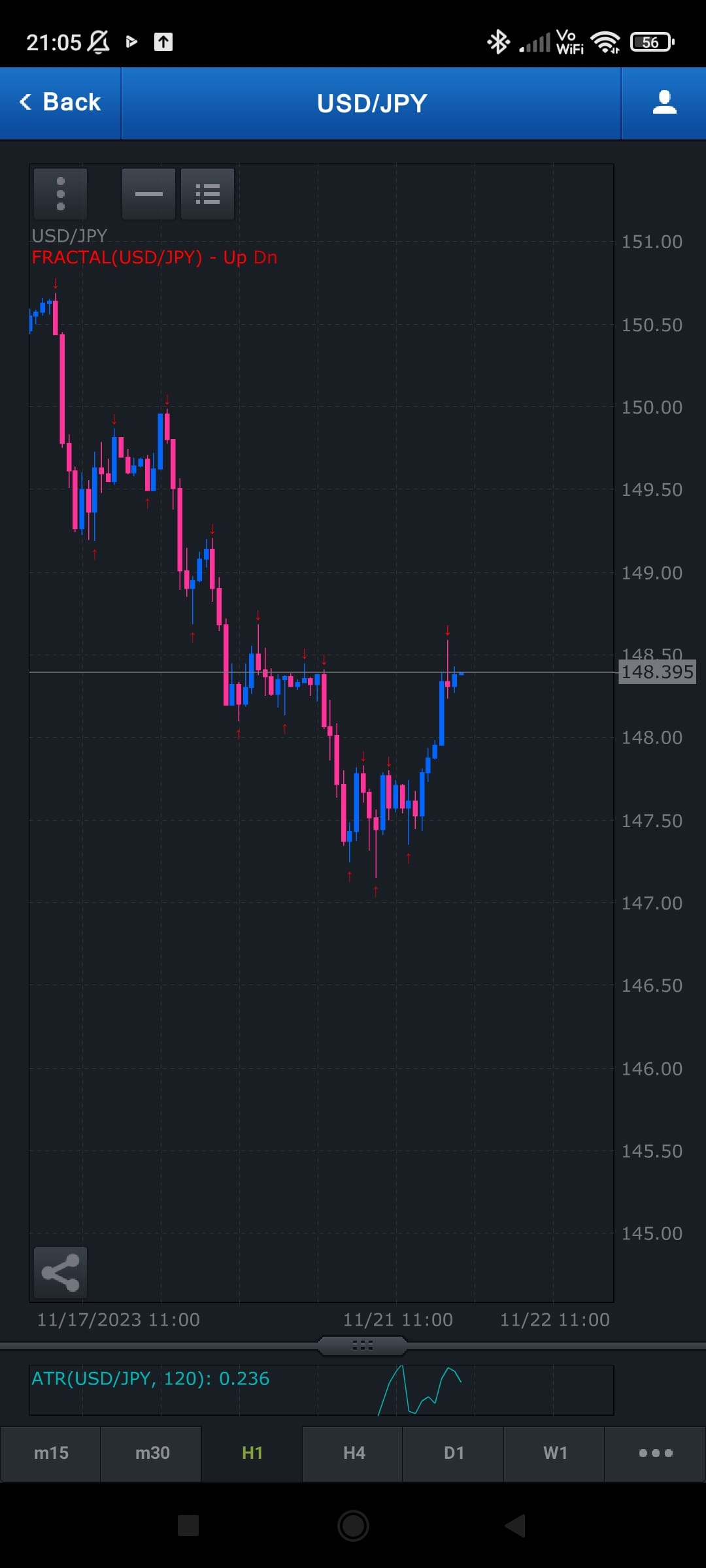Select the line drawing tool
Image resolution: width=706 pixels, height=1568 pixels.
pos(148,194)
